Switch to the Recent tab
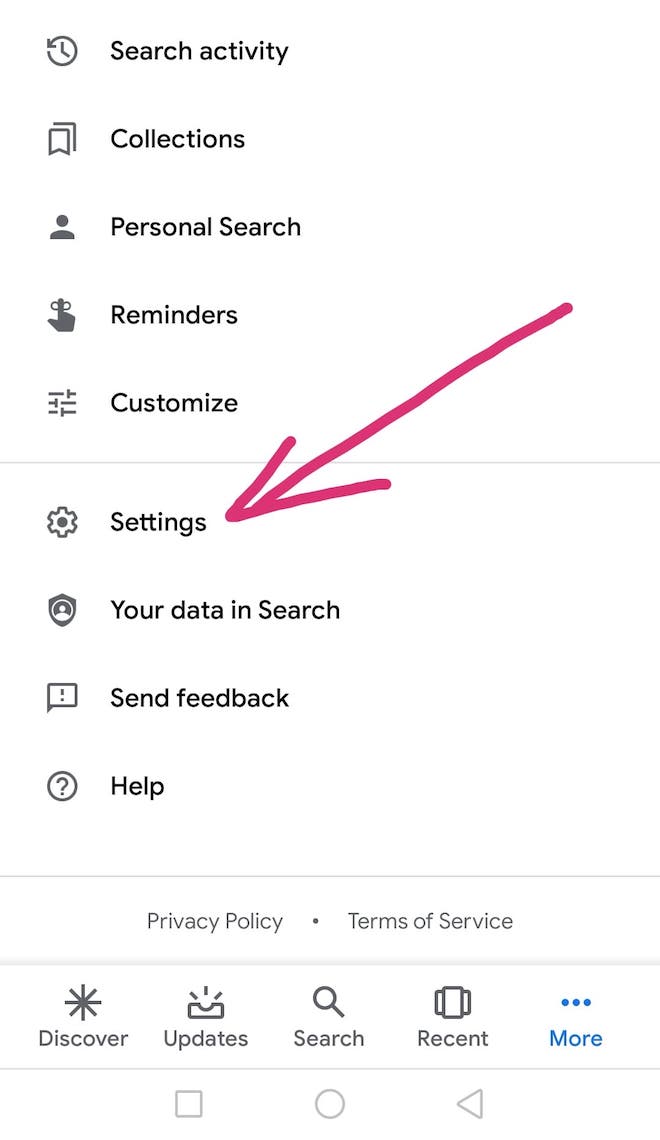 452,1017
